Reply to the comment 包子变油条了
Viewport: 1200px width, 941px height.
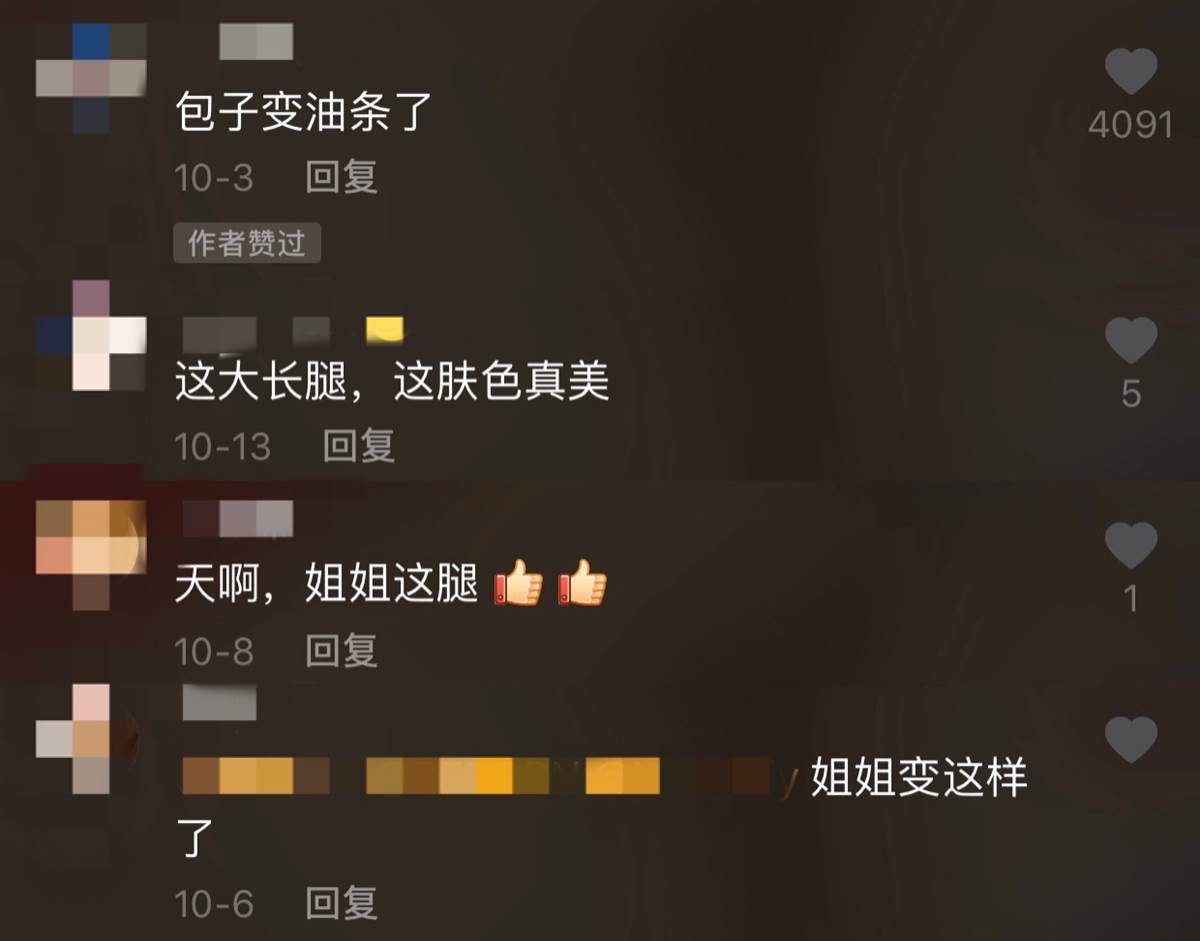pos(341,178)
